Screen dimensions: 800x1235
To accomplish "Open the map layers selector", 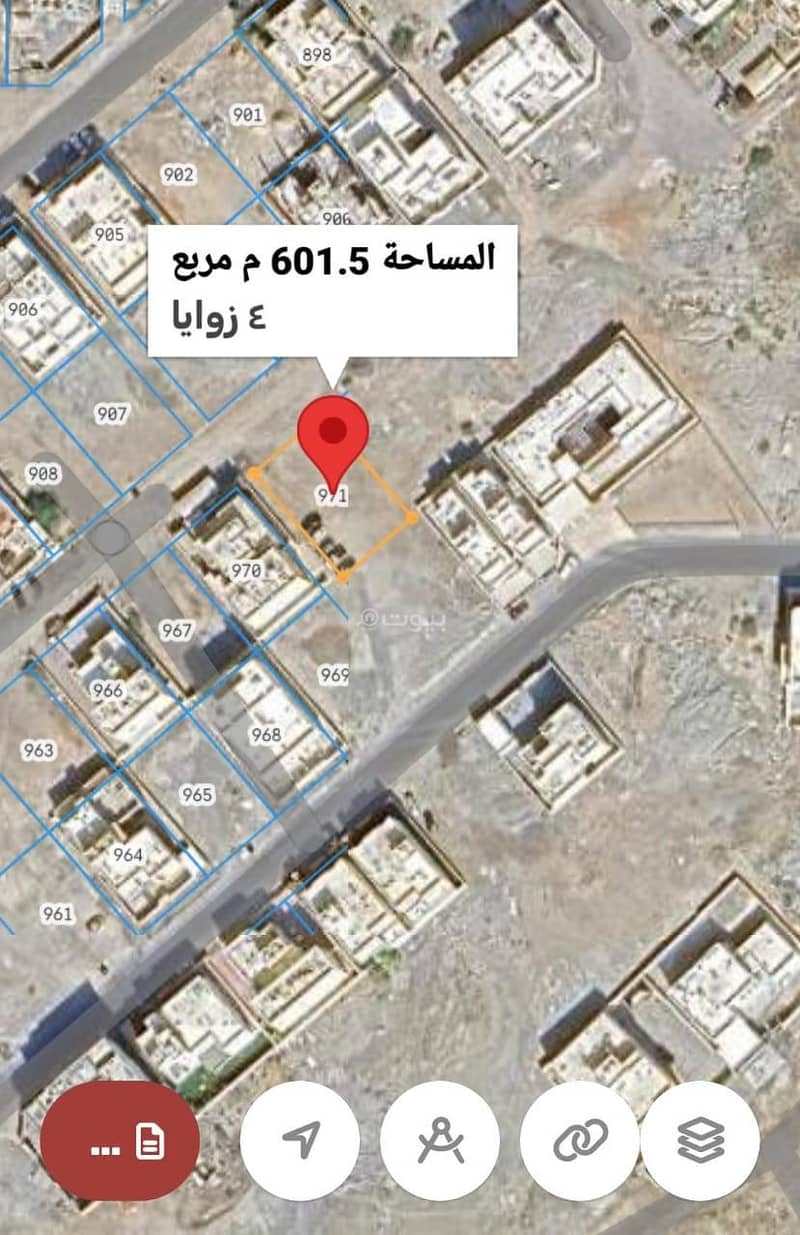I will click(x=700, y=1141).
